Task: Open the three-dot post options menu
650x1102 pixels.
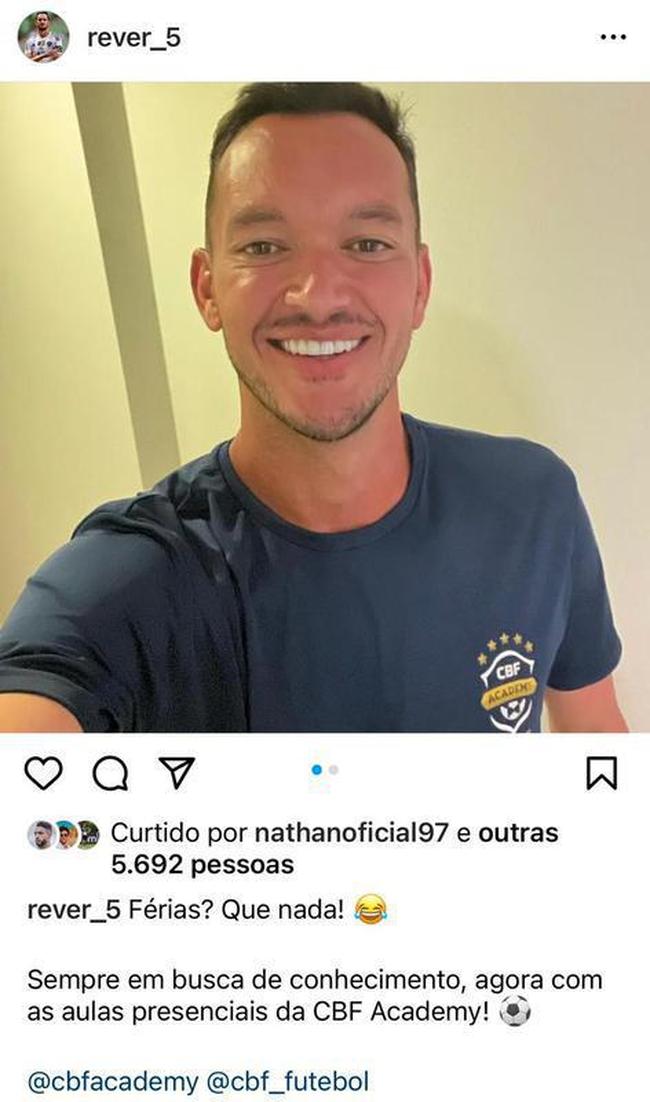Action: pos(613,37)
